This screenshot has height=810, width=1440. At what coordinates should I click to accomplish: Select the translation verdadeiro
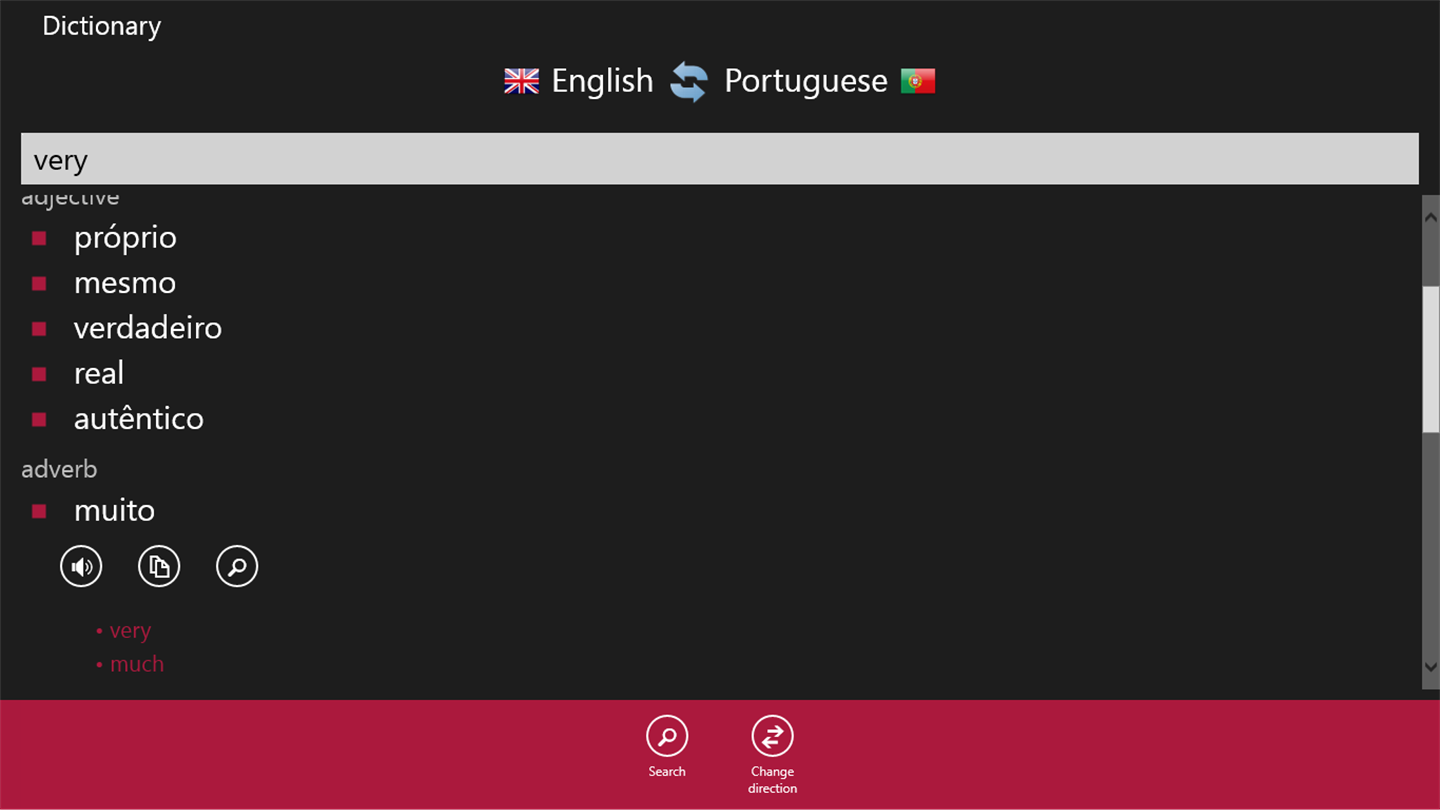pyautogui.click(x=147, y=328)
